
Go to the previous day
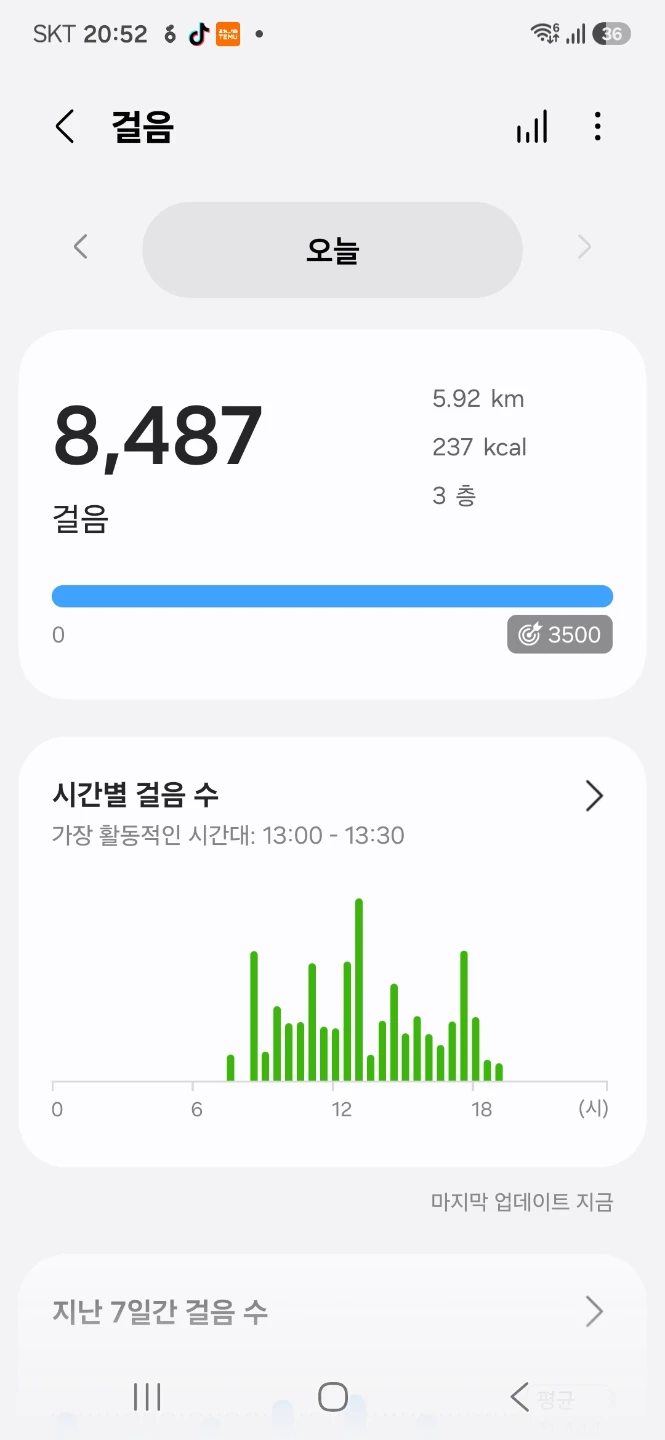click(81, 247)
